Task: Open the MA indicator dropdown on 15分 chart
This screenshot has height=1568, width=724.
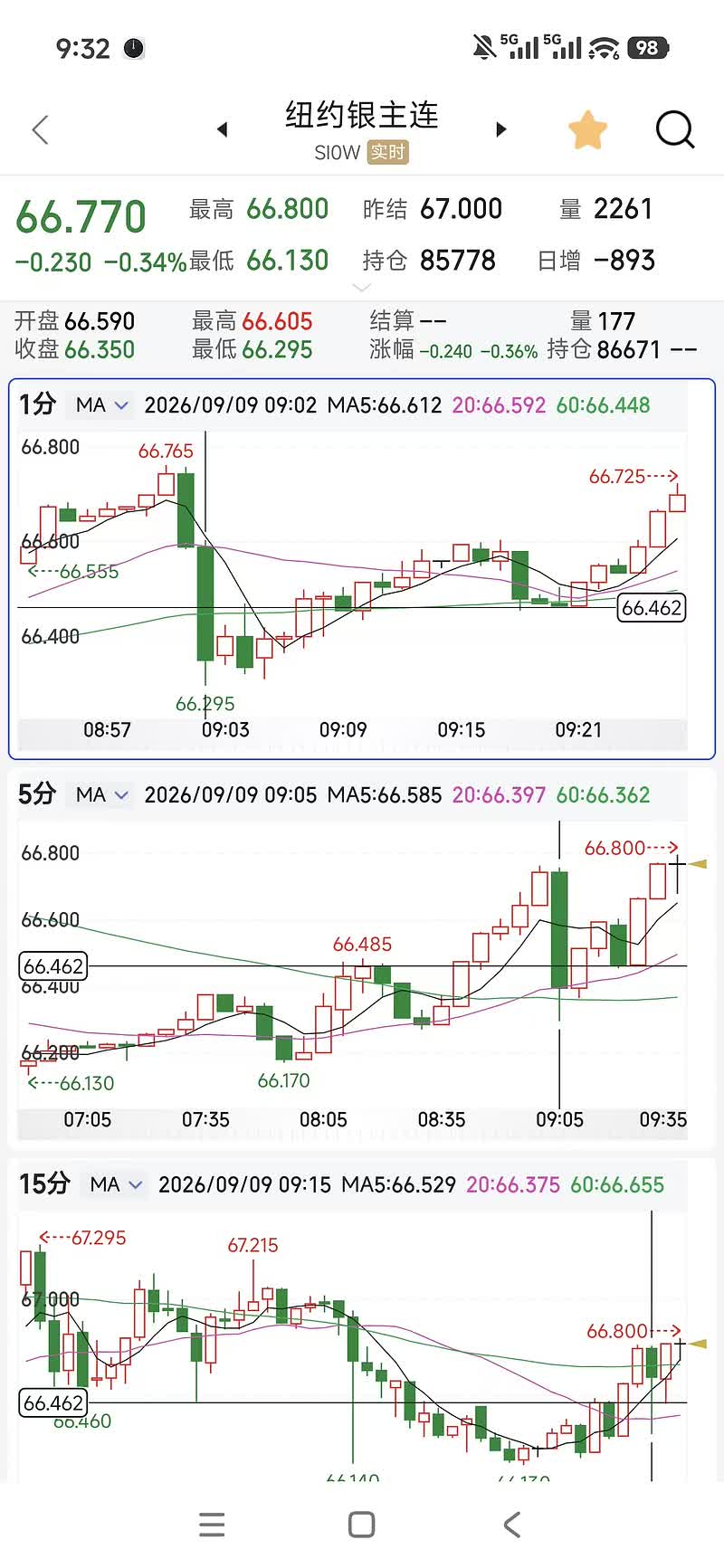Action: (x=116, y=1184)
